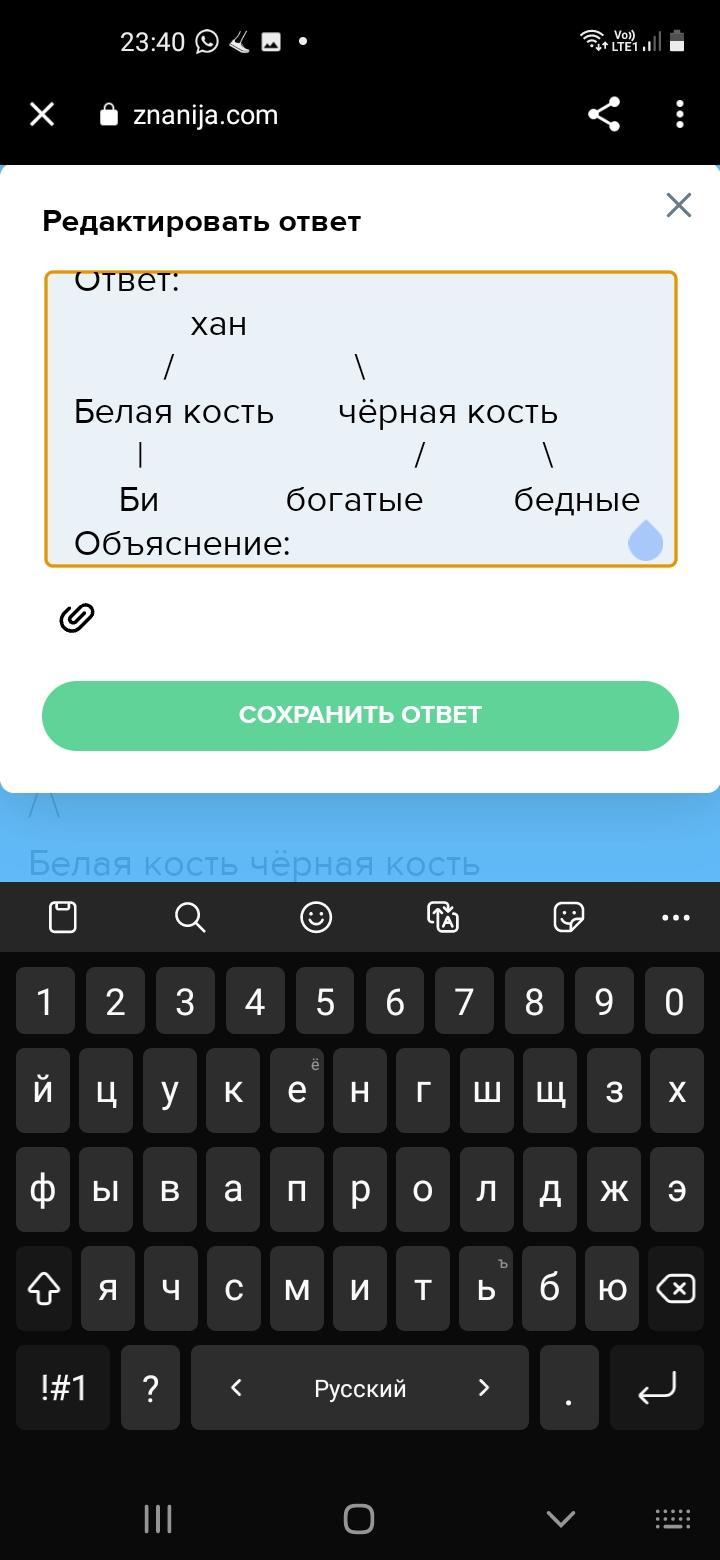Attach a file with the paperclip
720x1560 pixels.
click(77, 618)
